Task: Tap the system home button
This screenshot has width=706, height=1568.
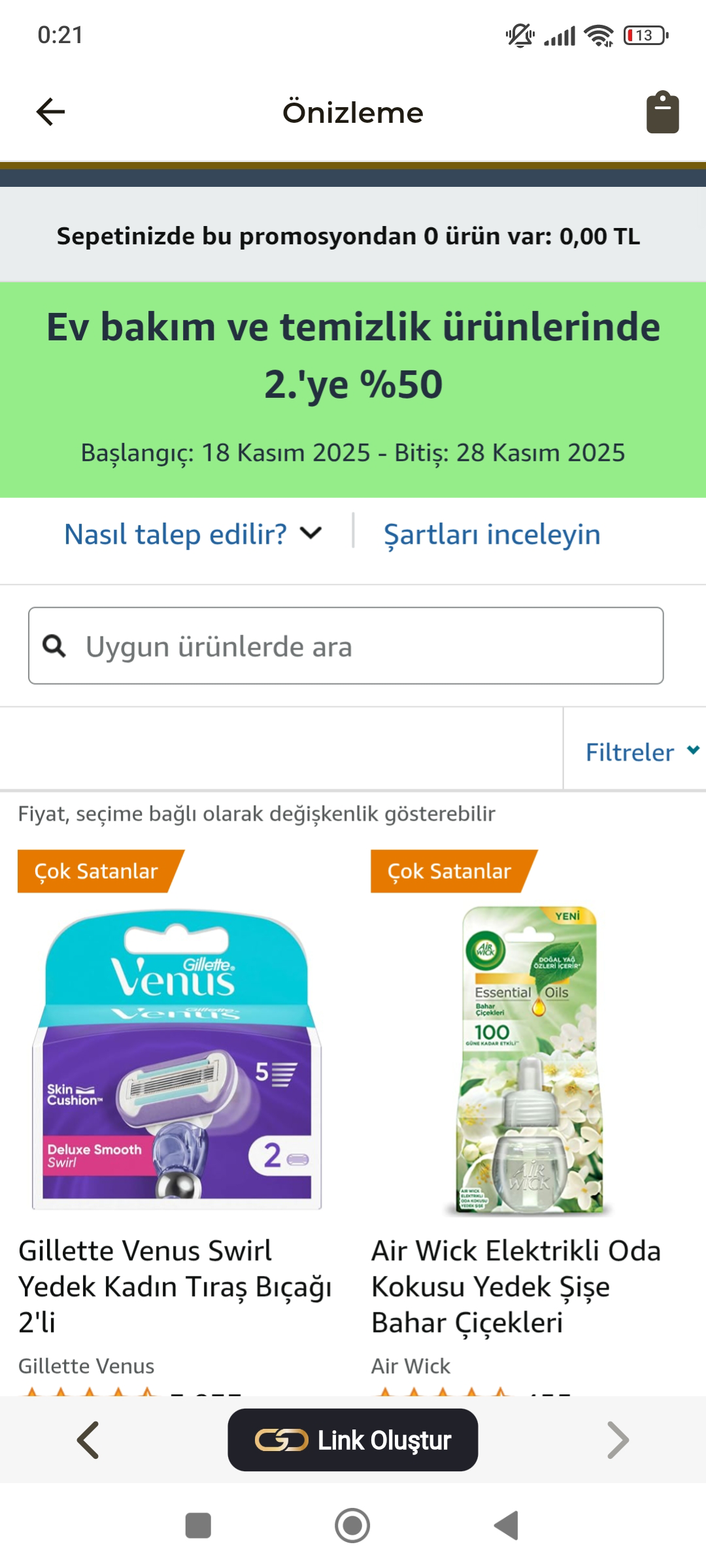Action: pos(352,1526)
